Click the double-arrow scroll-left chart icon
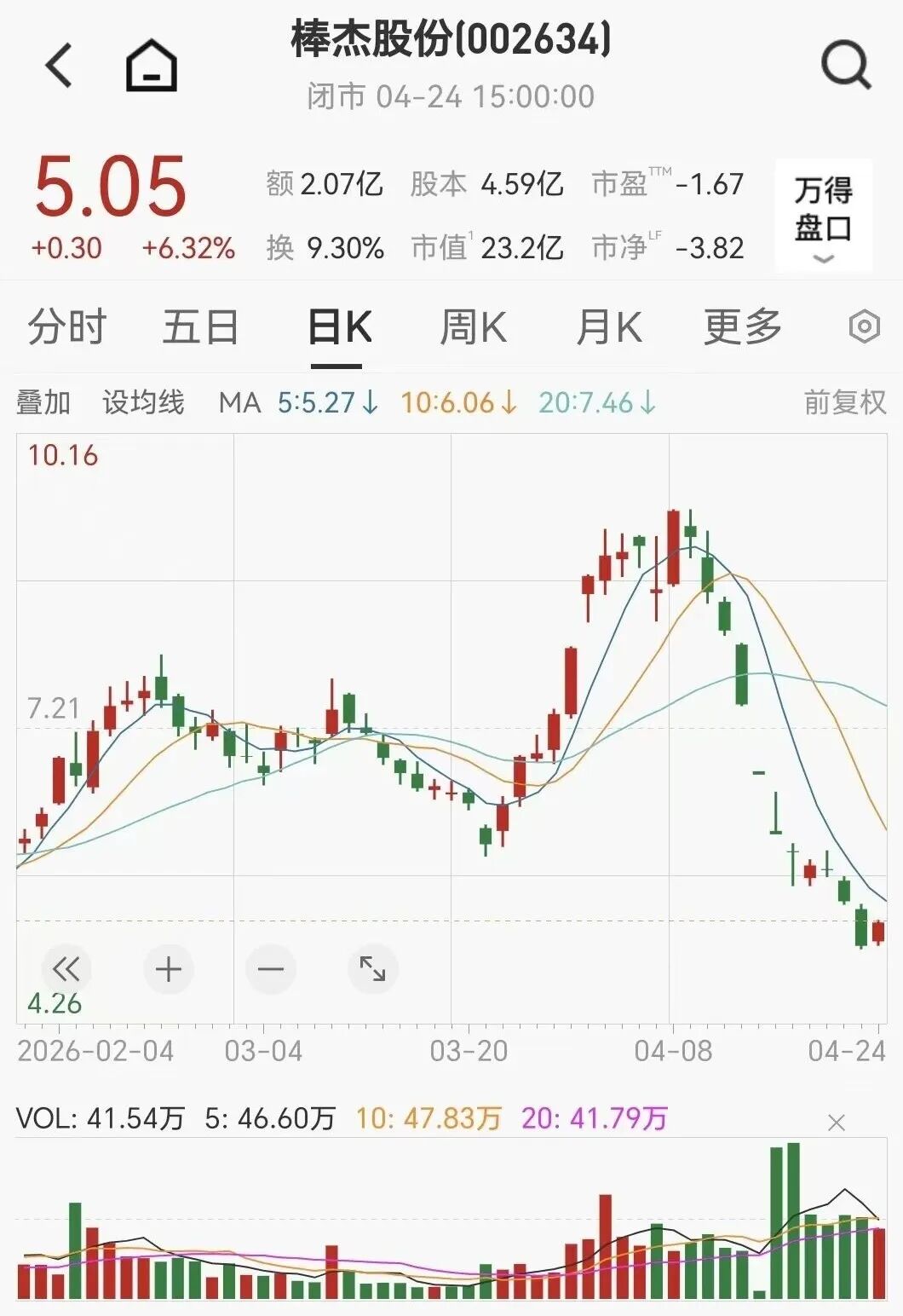The width and height of the screenshot is (903, 1316). coord(66,969)
